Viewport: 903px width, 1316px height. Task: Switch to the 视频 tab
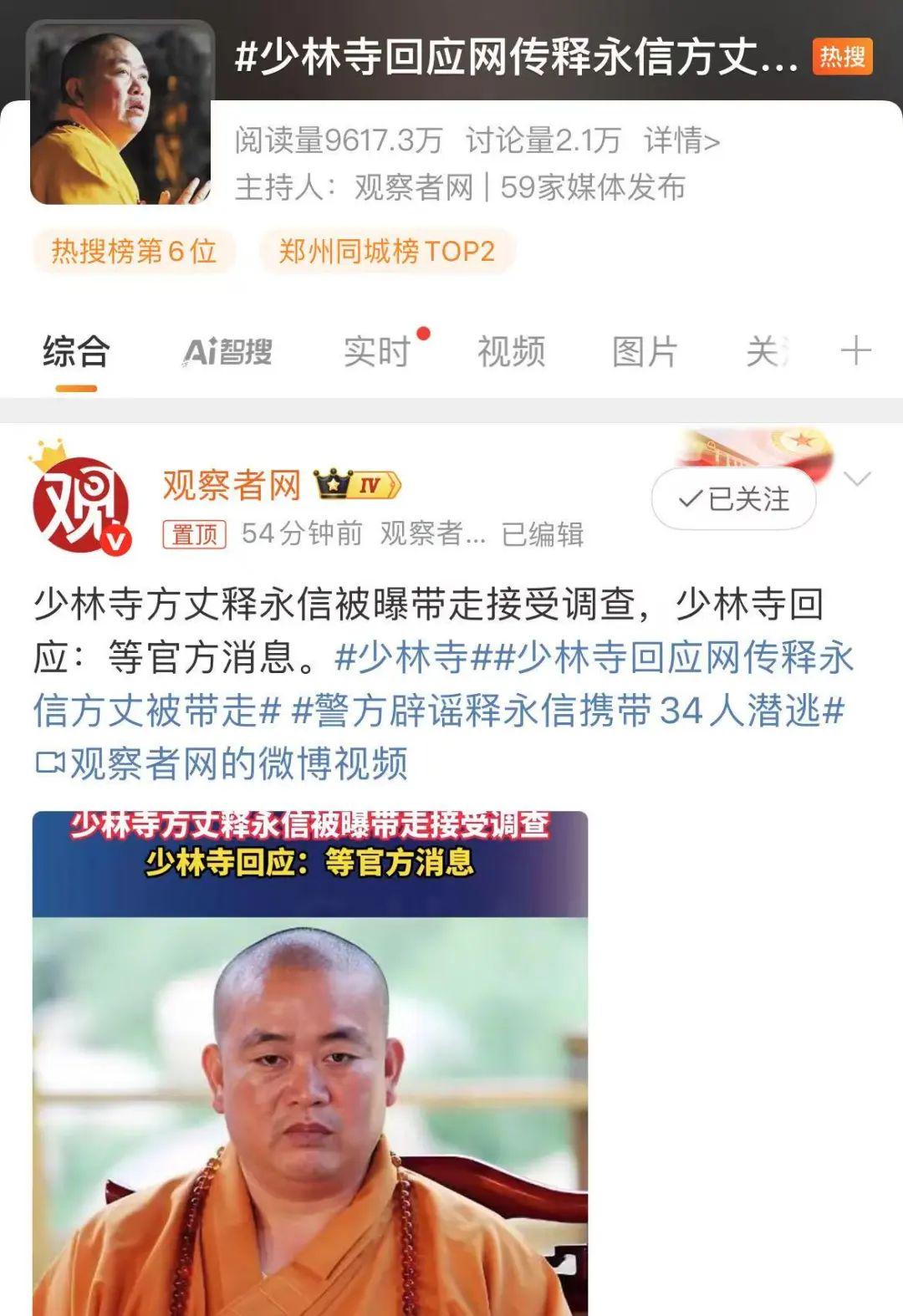(x=511, y=351)
